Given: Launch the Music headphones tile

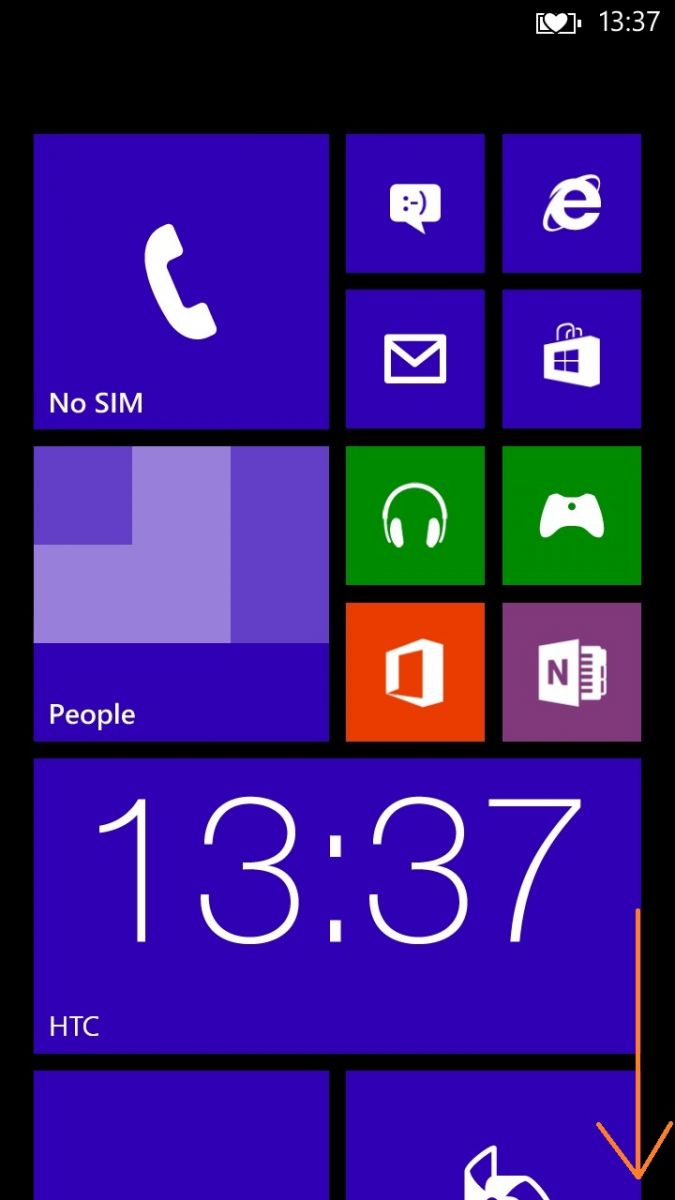Looking at the screenshot, I should [415, 515].
